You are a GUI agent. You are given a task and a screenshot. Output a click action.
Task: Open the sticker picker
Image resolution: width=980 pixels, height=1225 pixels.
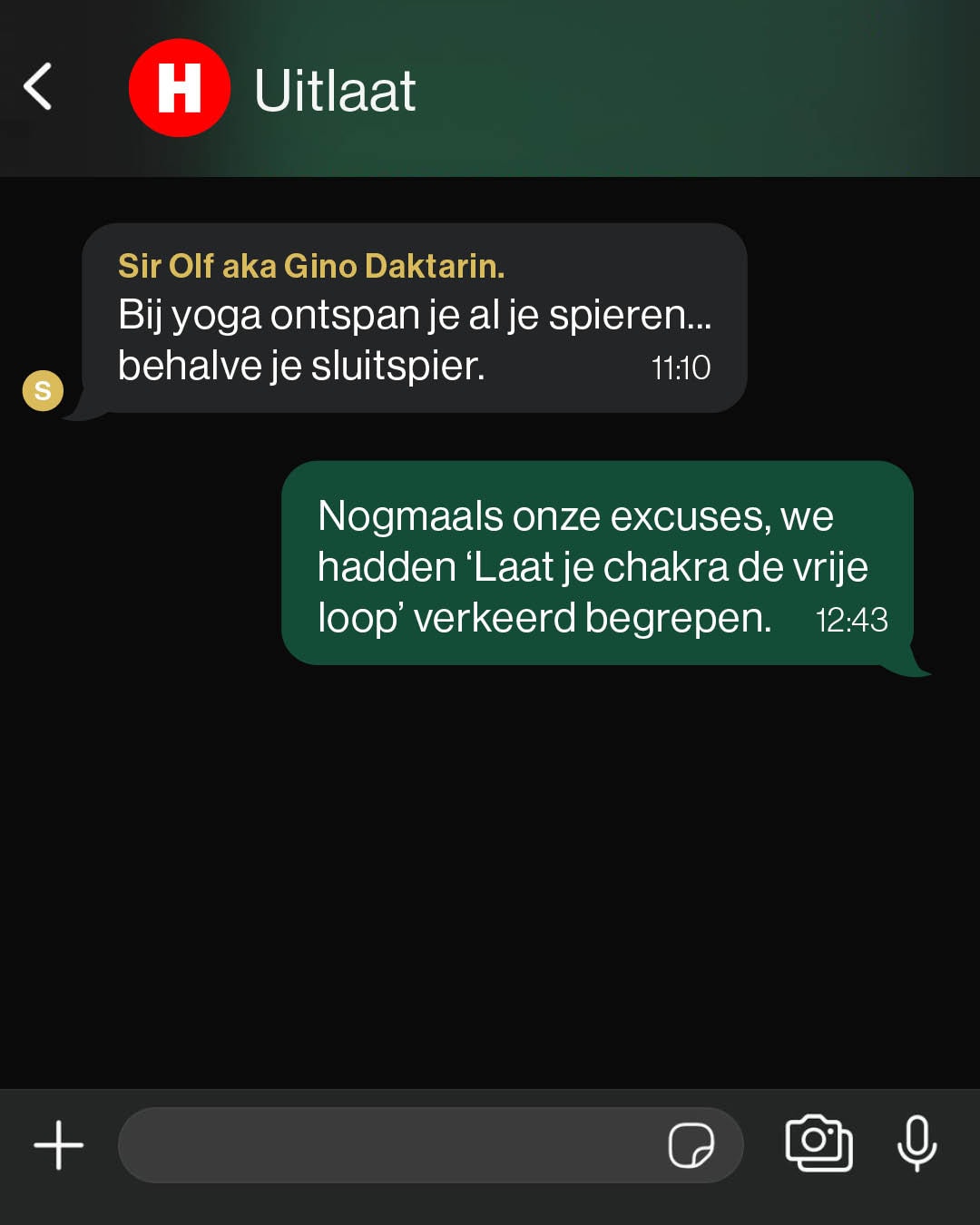click(691, 1145)
